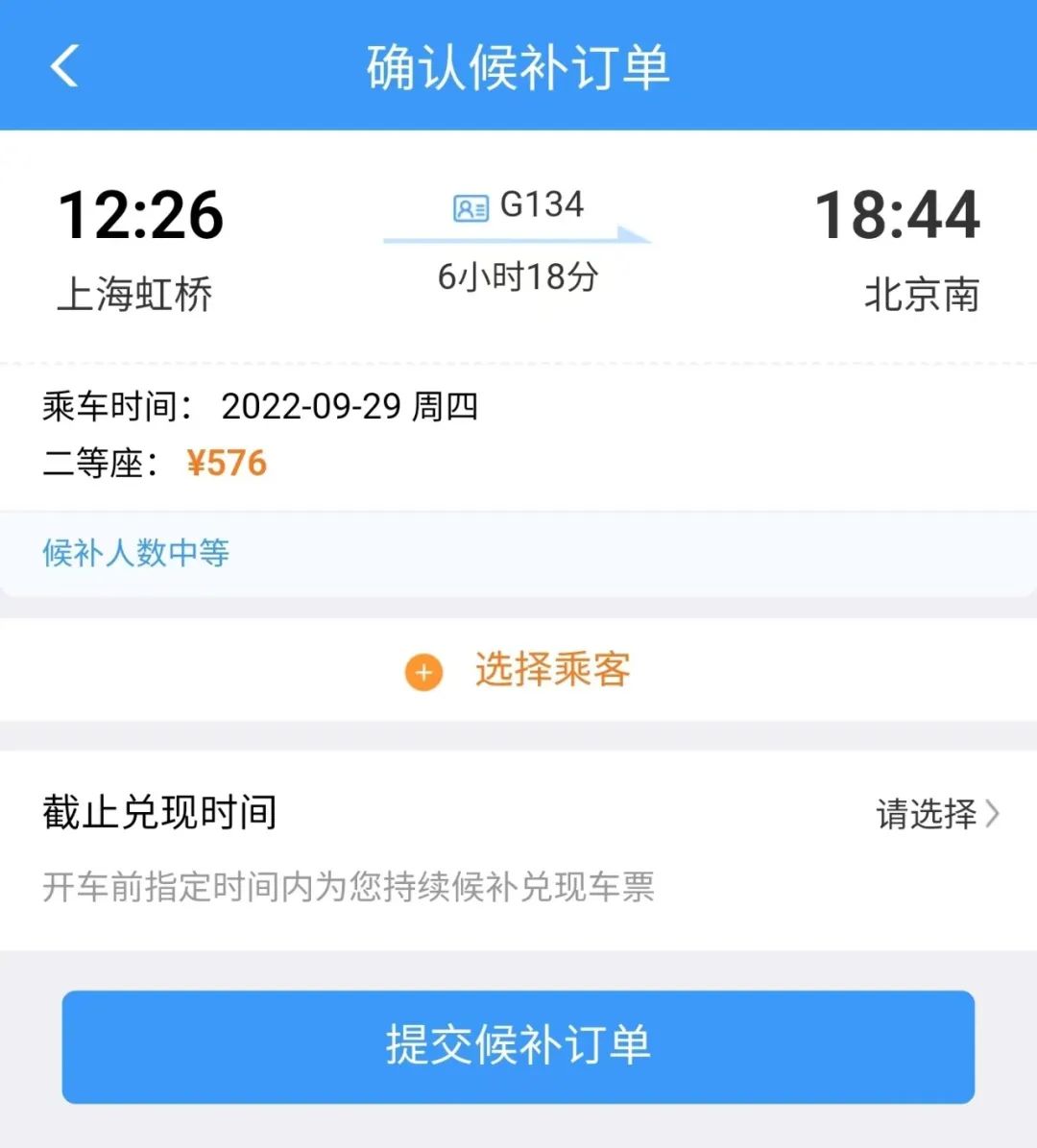Click the back arrow in the header

point(63,68)
